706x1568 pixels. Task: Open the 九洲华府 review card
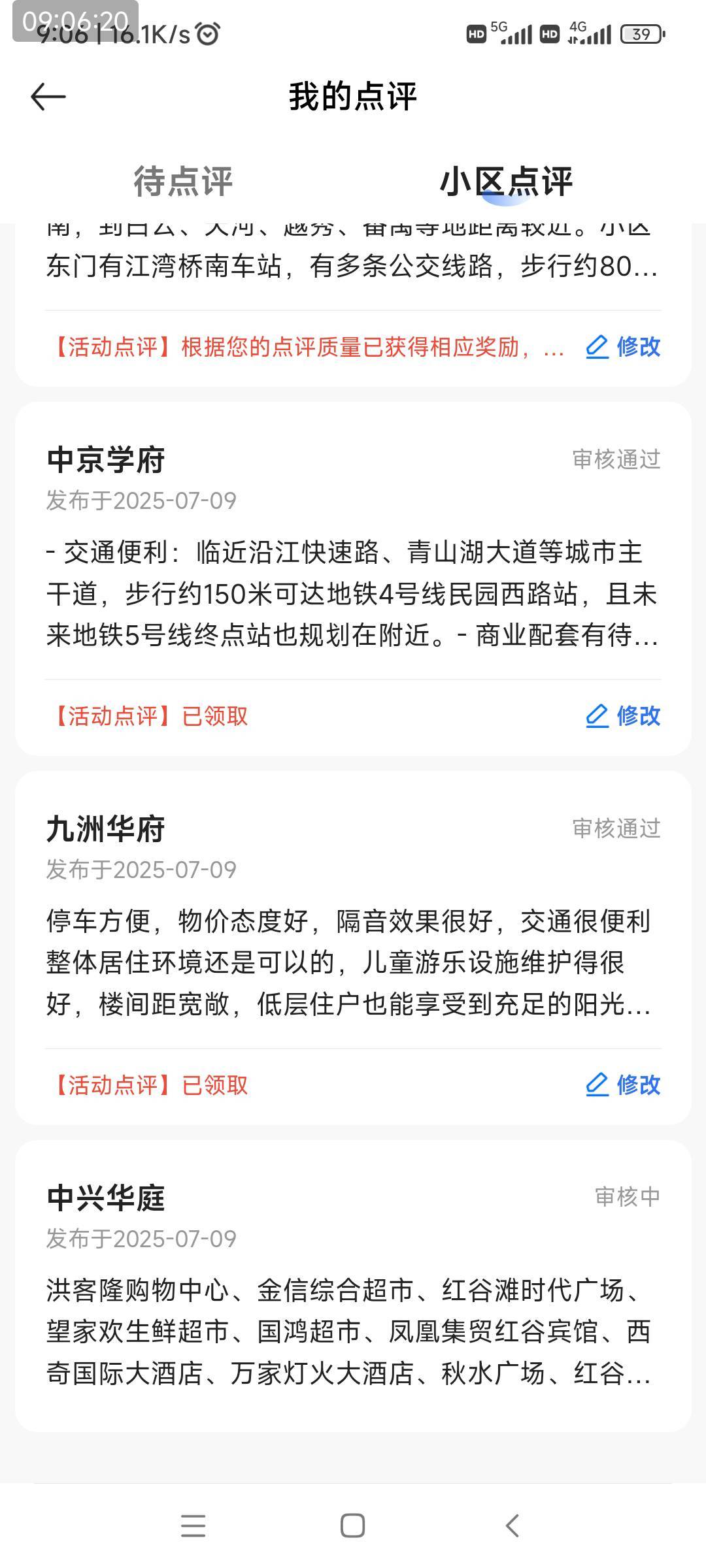tap(353, 948)
